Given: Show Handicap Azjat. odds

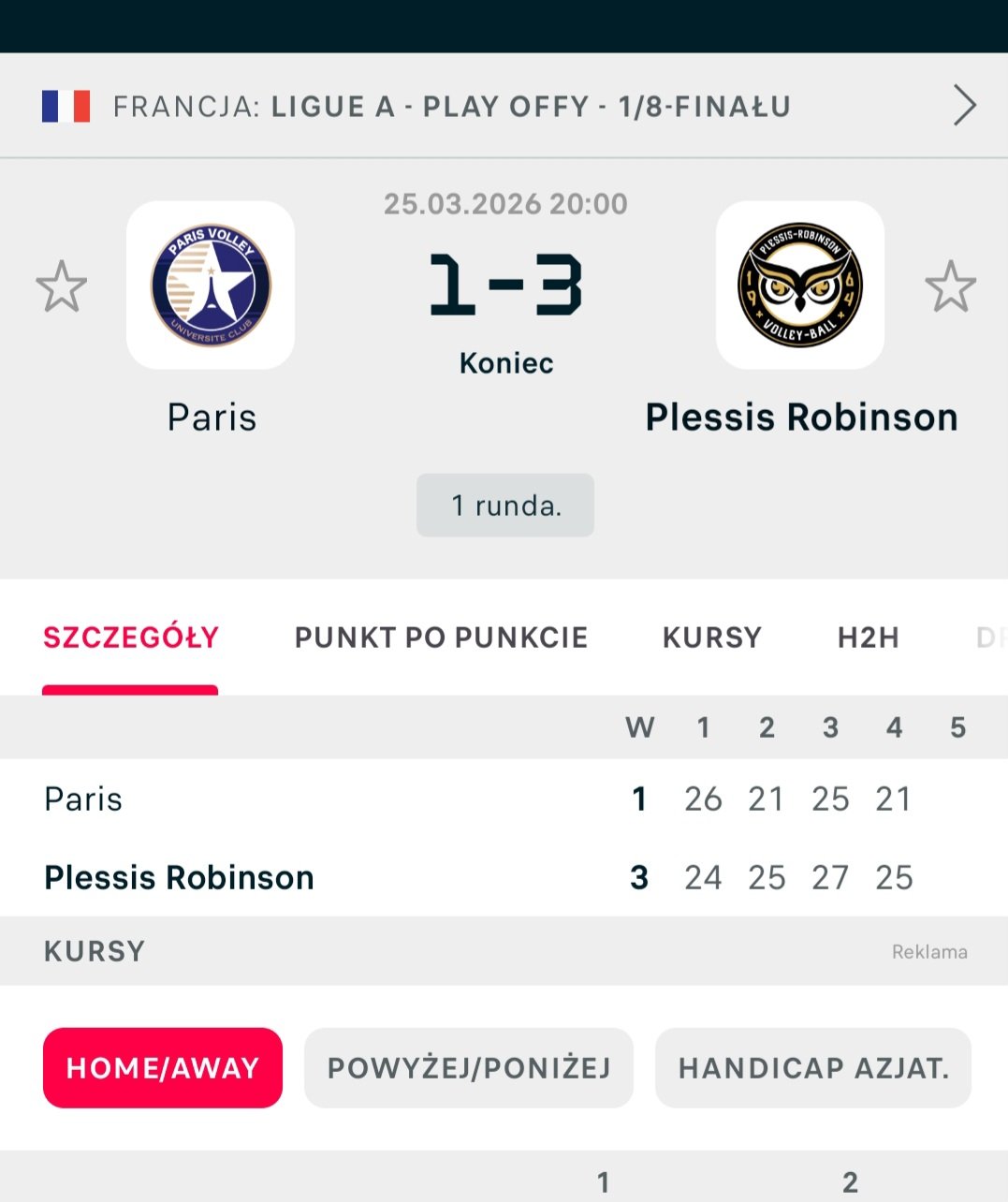Looking at the screenshot, I should click(813, 1068).
